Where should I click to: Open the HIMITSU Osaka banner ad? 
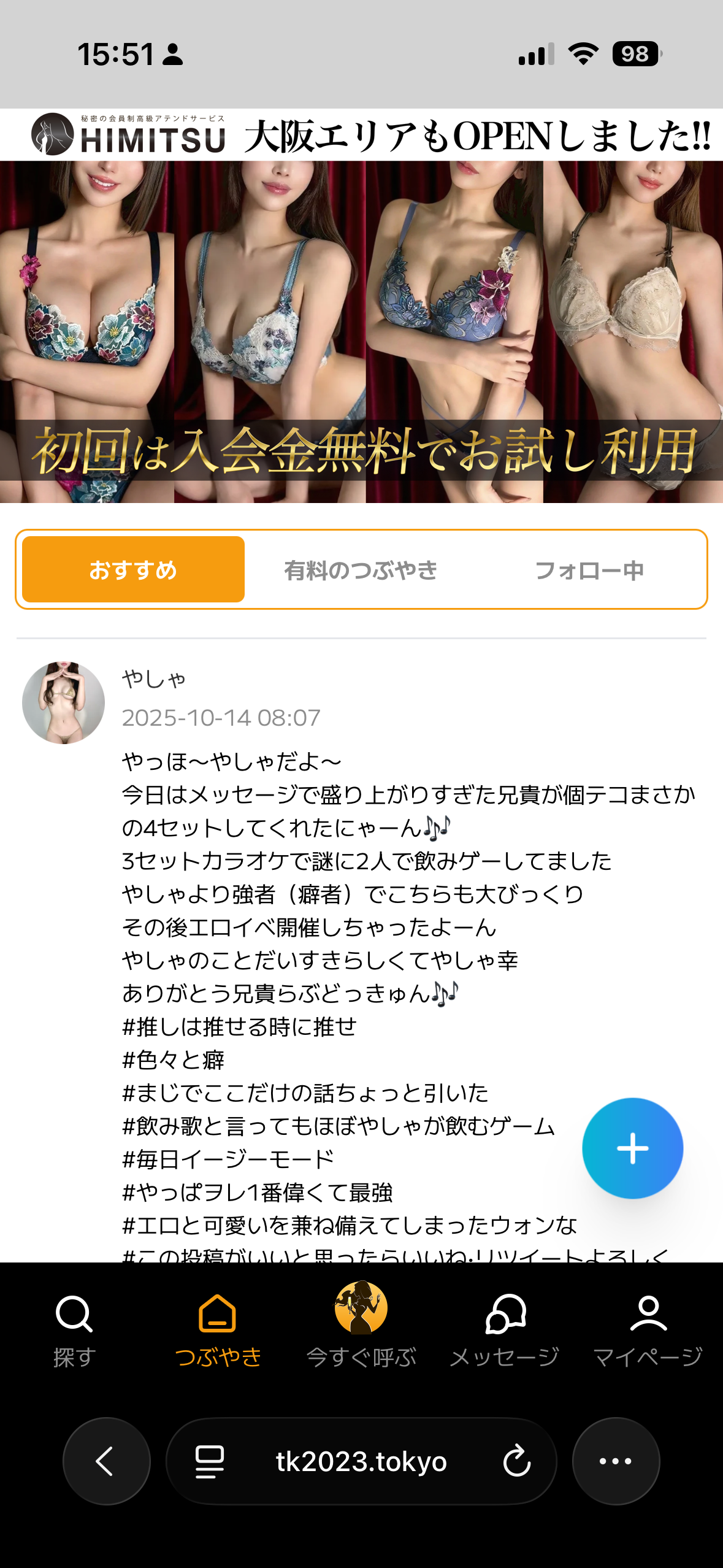pos(361,307)
